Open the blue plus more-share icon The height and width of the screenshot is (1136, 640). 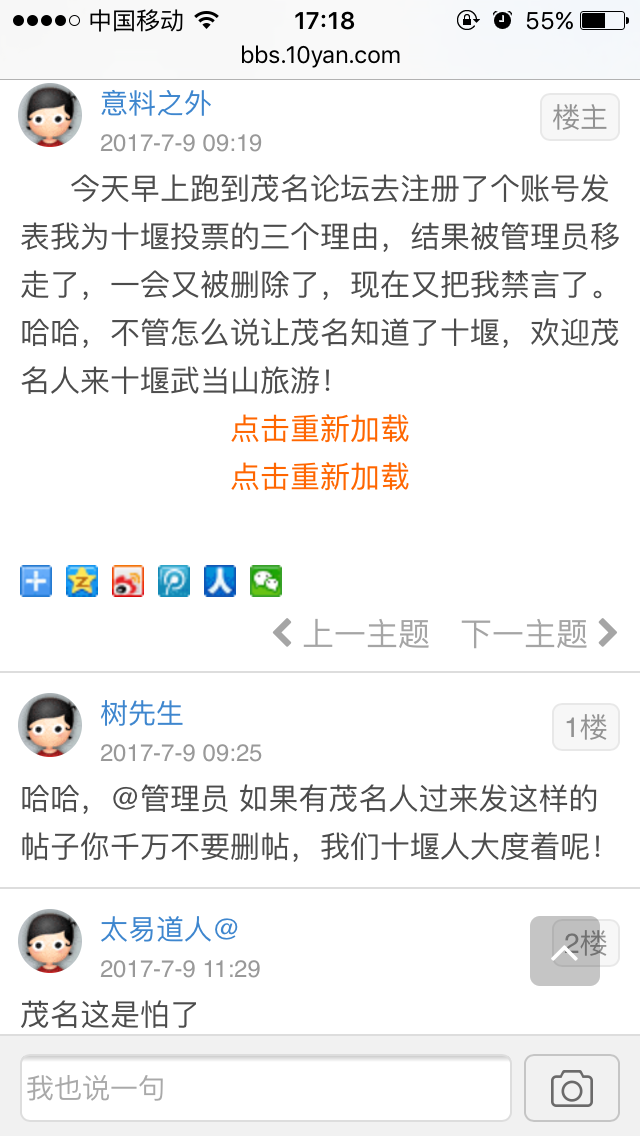[x=36, y=581]
